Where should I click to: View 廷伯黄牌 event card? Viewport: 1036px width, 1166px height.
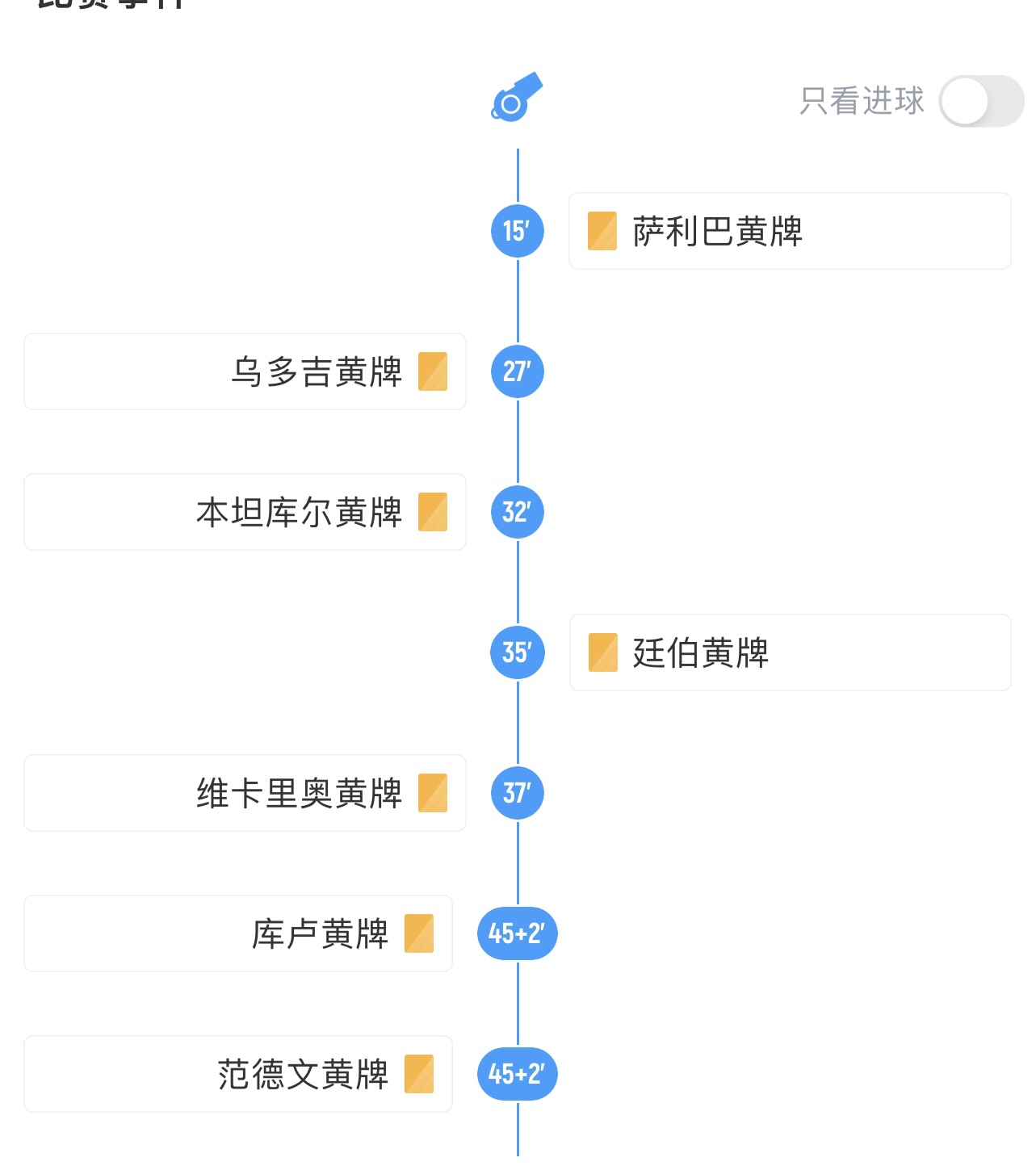[789, 652]
